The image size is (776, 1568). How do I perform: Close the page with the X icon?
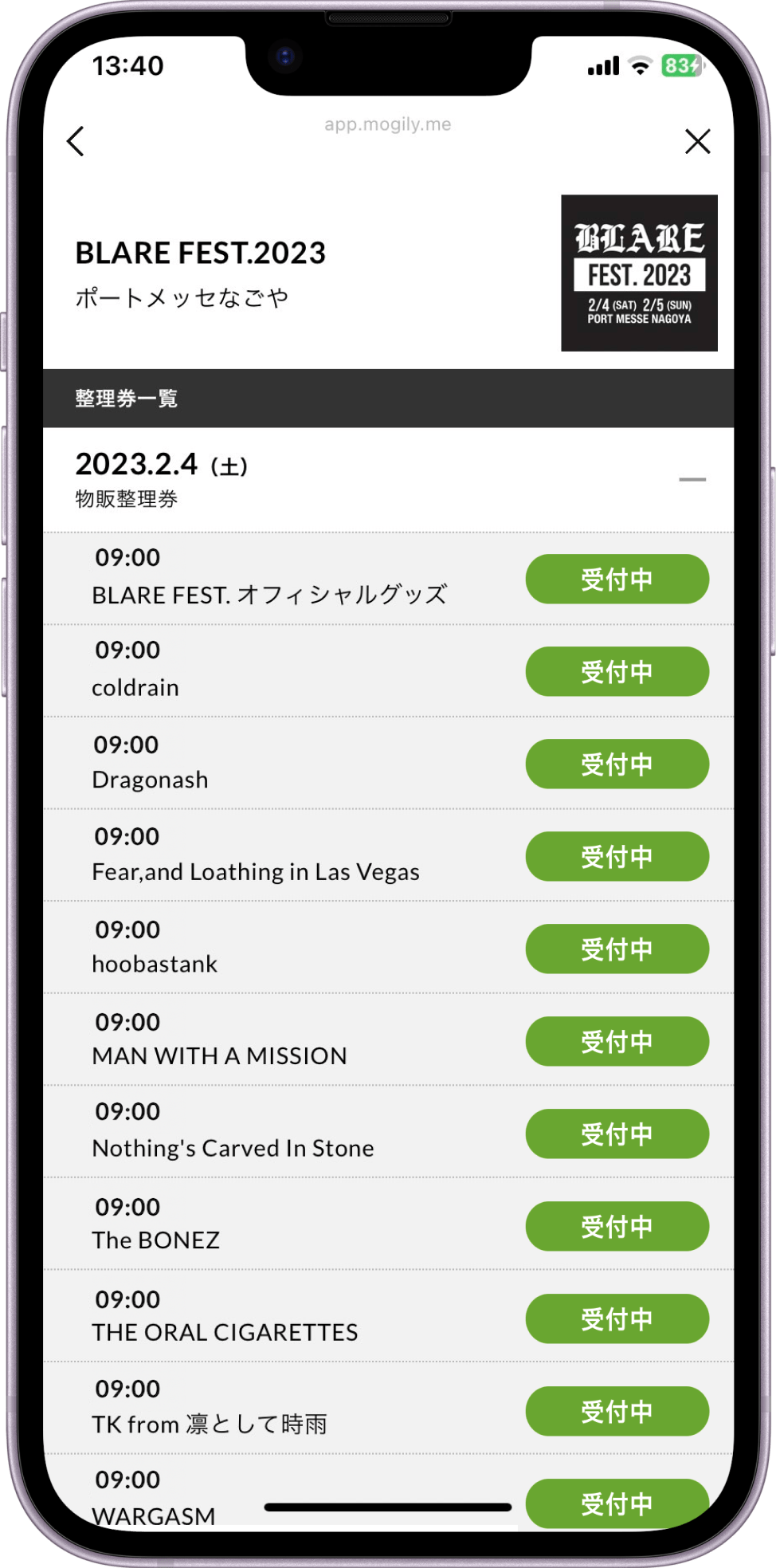click(x=697, y=141)
